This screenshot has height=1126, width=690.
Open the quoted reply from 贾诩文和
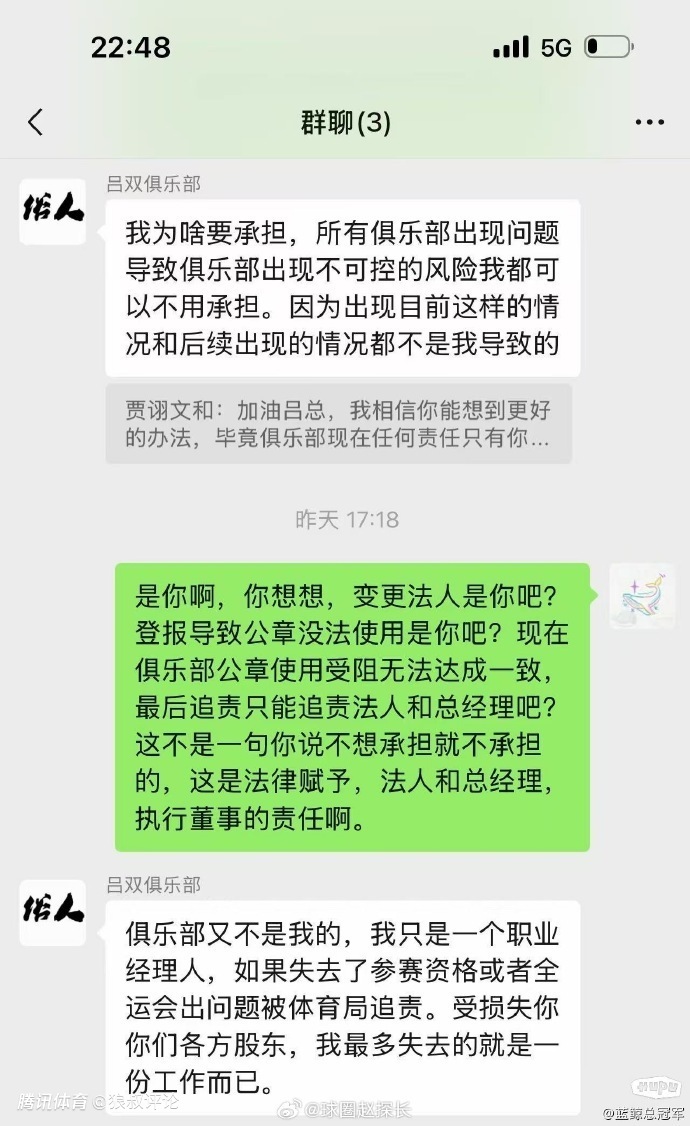[338, 423]
